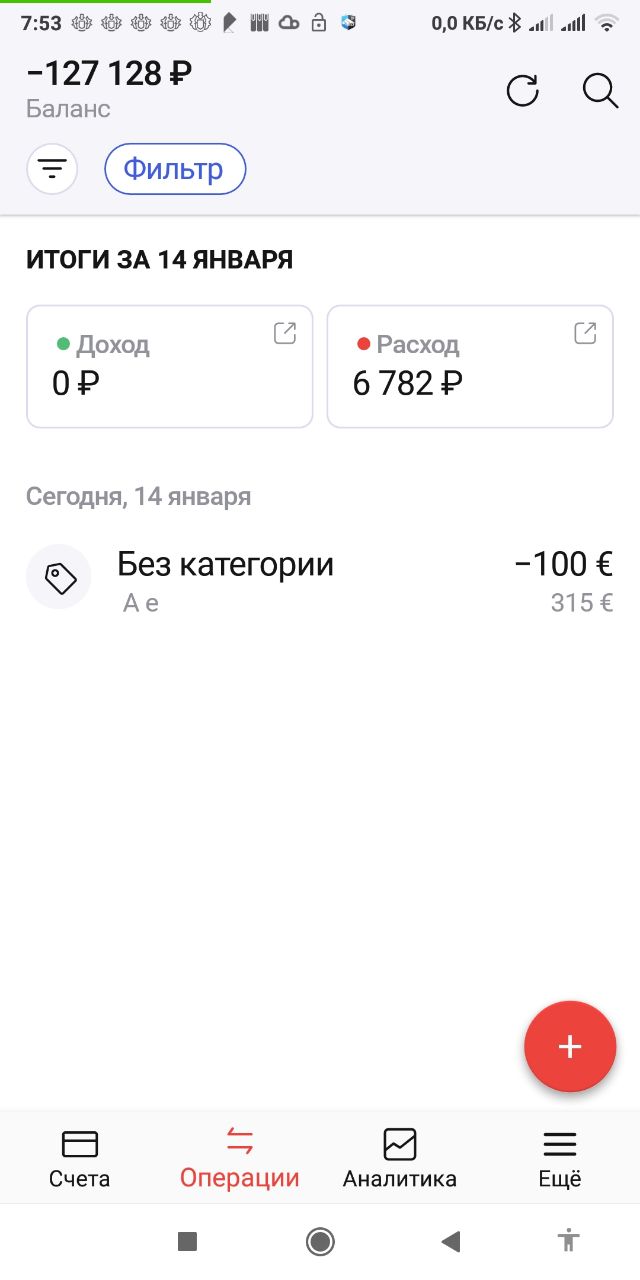Add a new operation with plus button
The width and height of the screenshot is (640, 1280).
pyautogui.click(x=570, y=1046)
